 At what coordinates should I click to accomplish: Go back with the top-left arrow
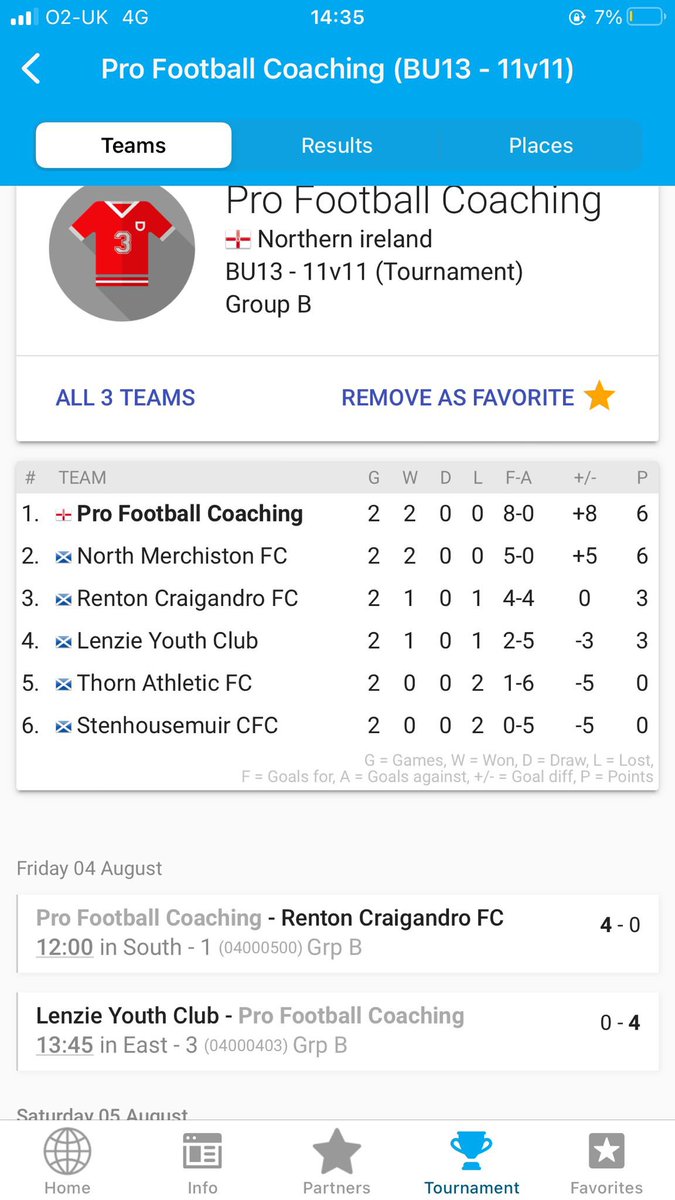[x=32, y=69]
